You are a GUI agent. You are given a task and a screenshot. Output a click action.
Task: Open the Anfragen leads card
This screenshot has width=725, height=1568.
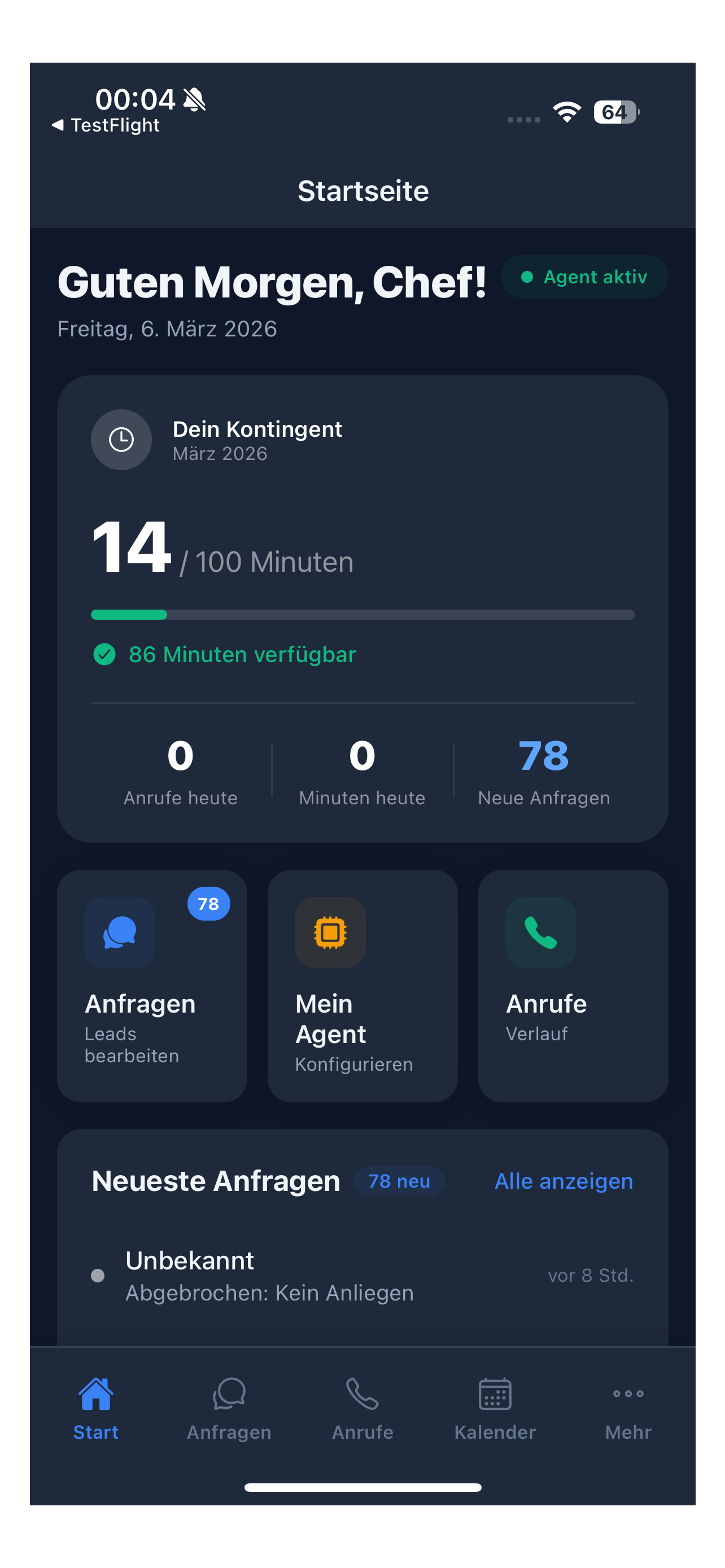point(151,985)
